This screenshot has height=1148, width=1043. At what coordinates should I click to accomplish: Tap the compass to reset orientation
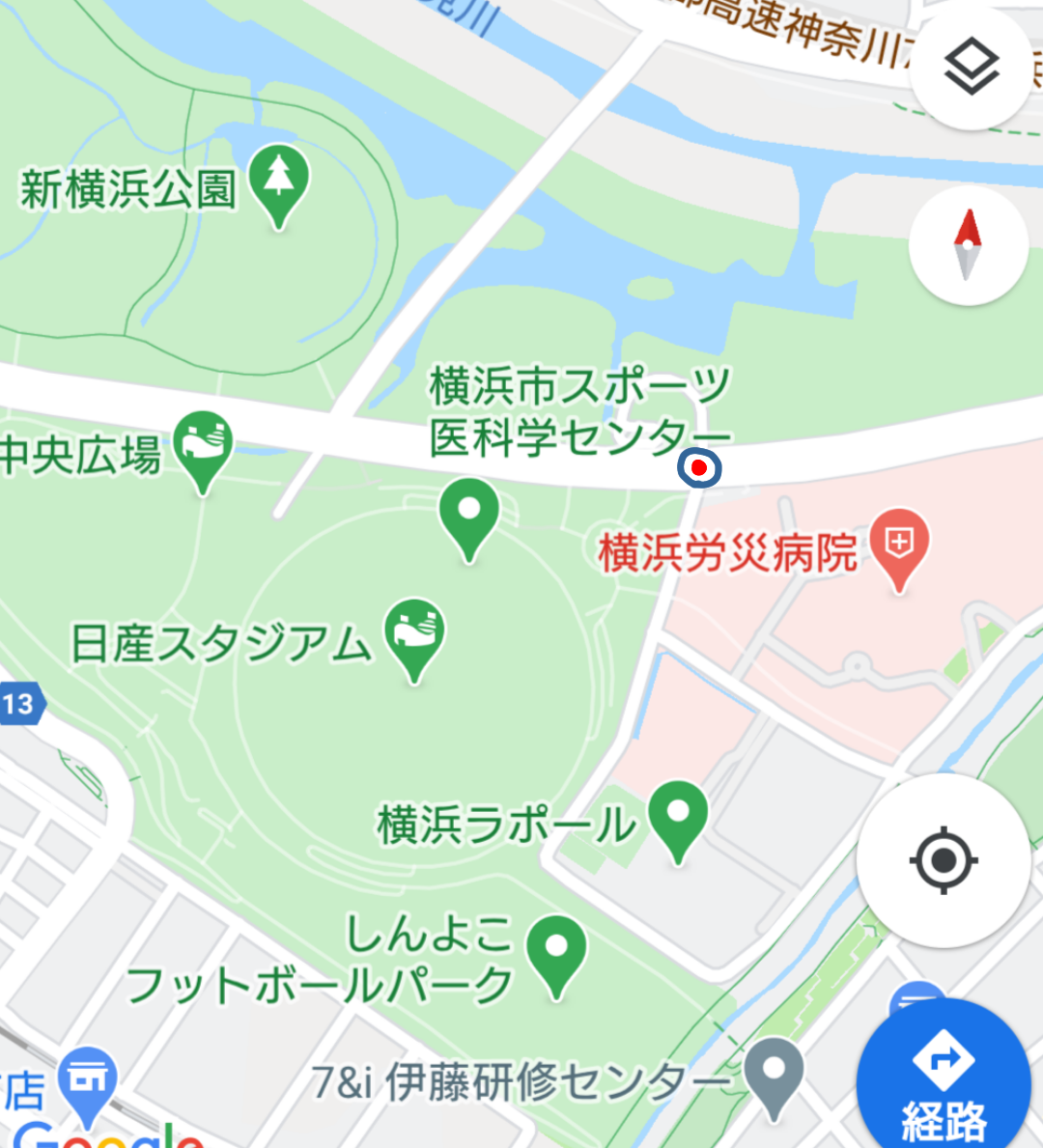(968, 245)
